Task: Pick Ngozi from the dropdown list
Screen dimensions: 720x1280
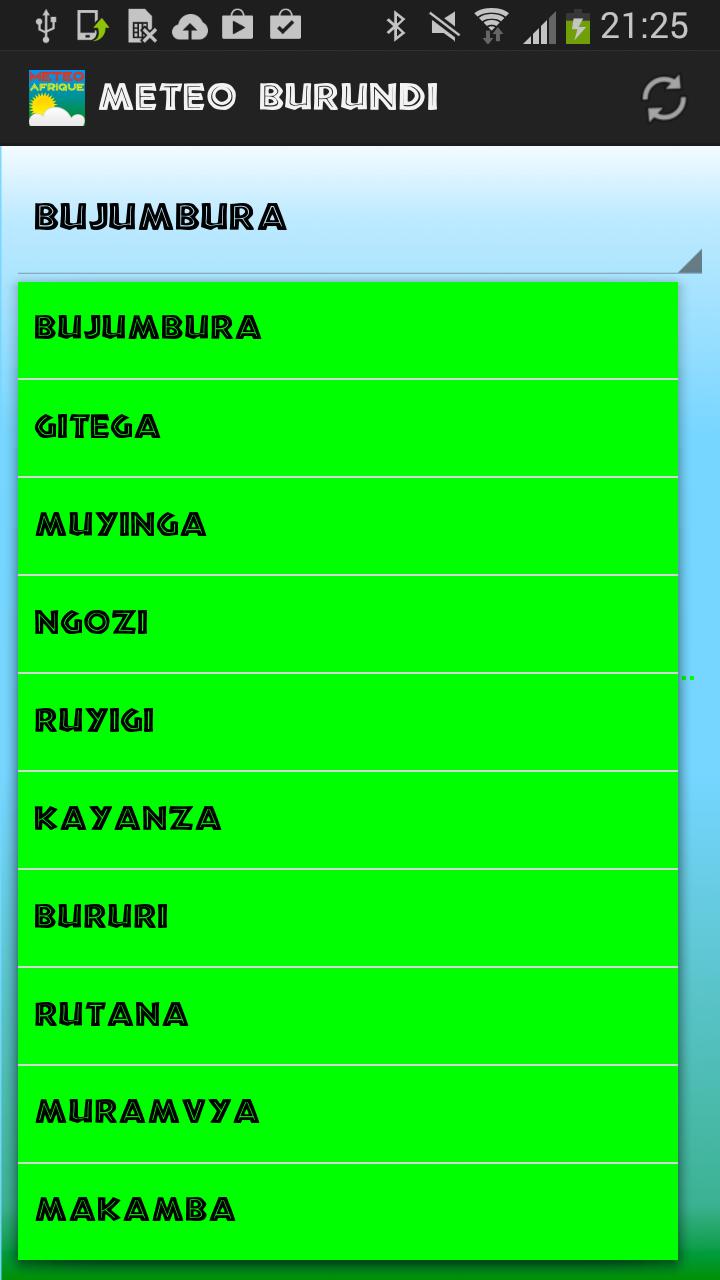Action: (x=347, y=624)
